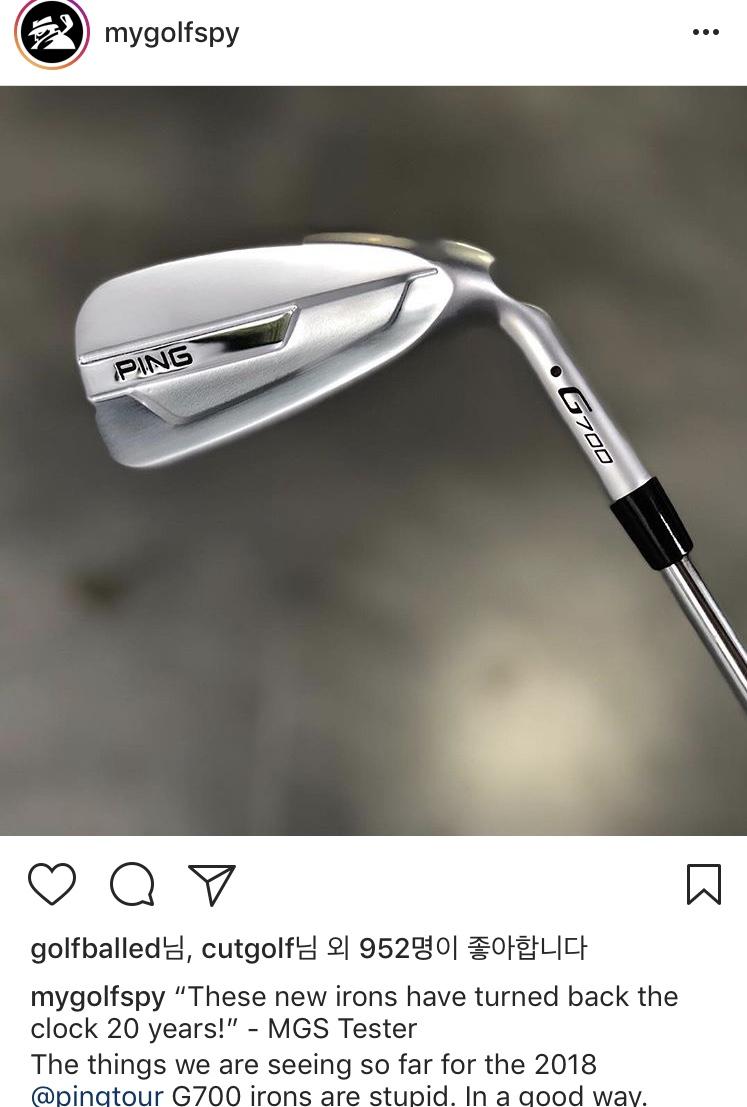Open mygolfspy profile avatar
The image size is (747, 1107).
click(x=47, y=34)
